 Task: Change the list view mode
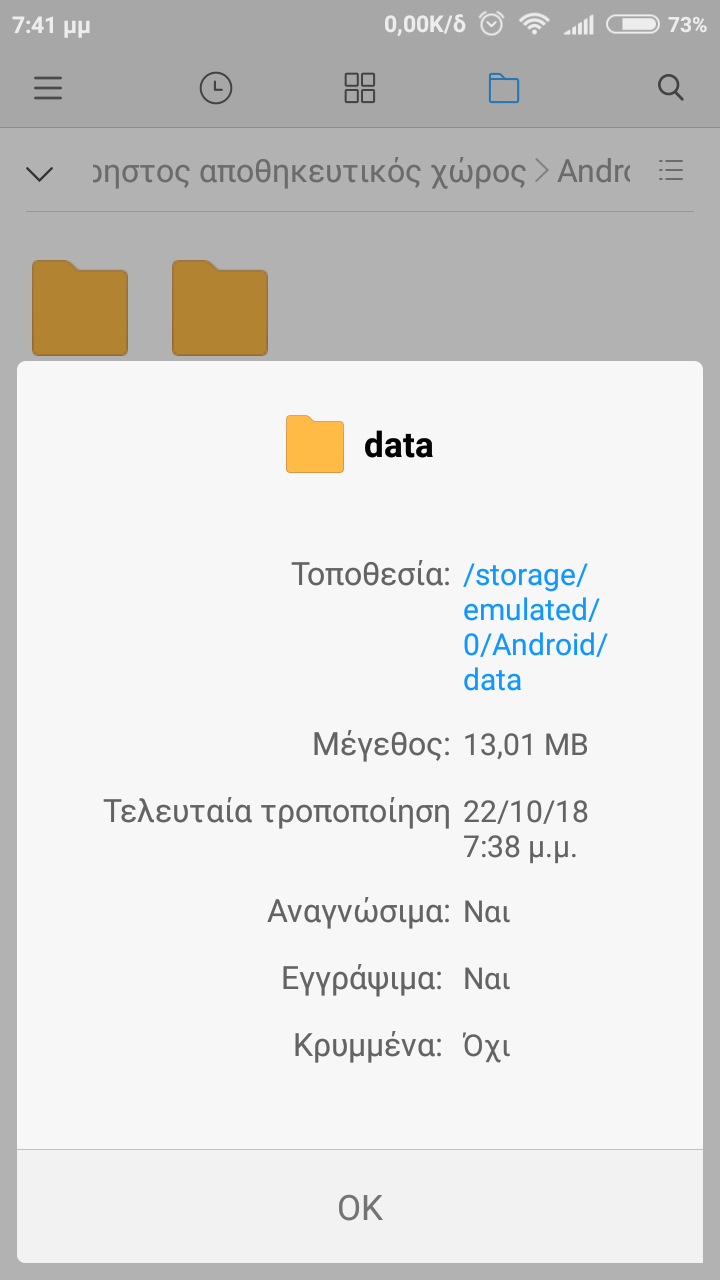pos(671,171)
